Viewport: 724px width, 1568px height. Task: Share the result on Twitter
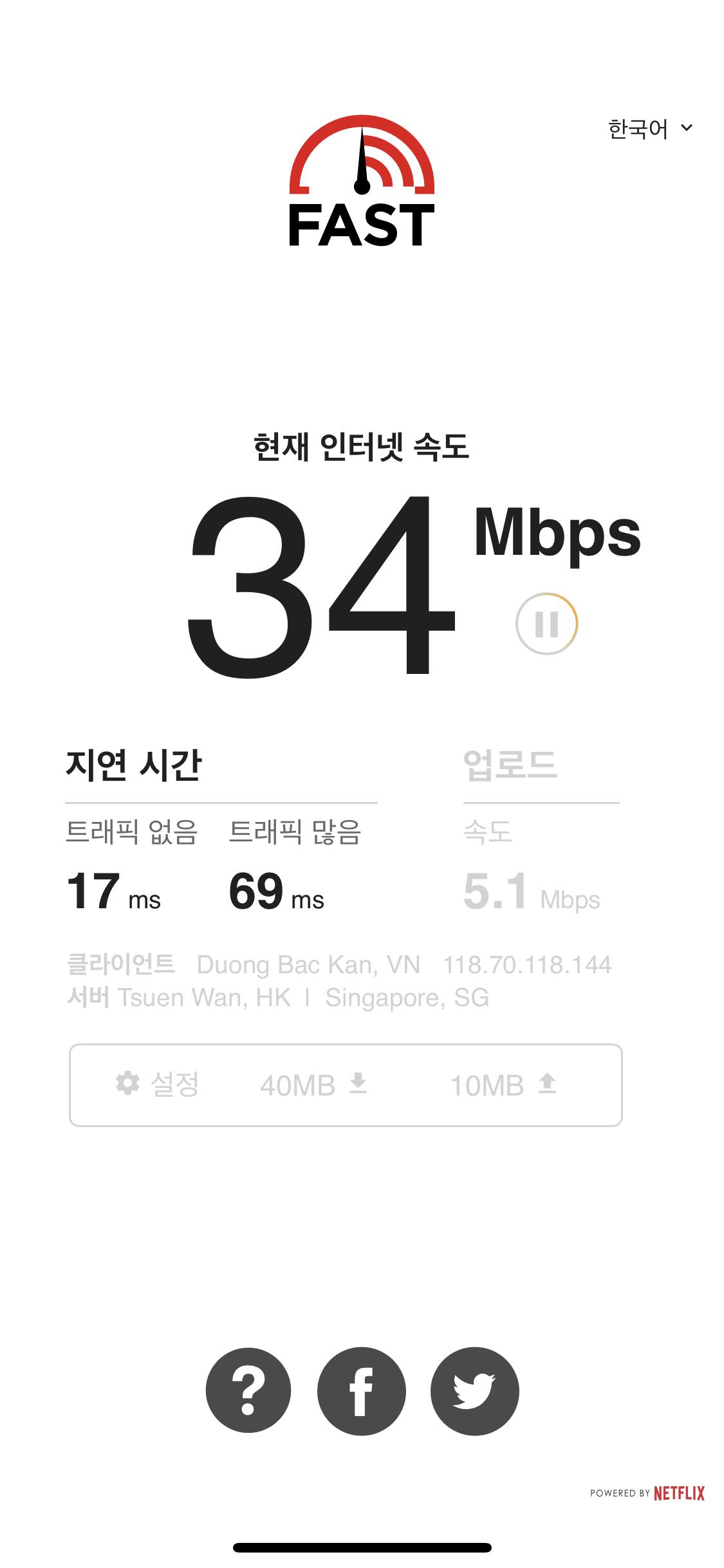474,1391
